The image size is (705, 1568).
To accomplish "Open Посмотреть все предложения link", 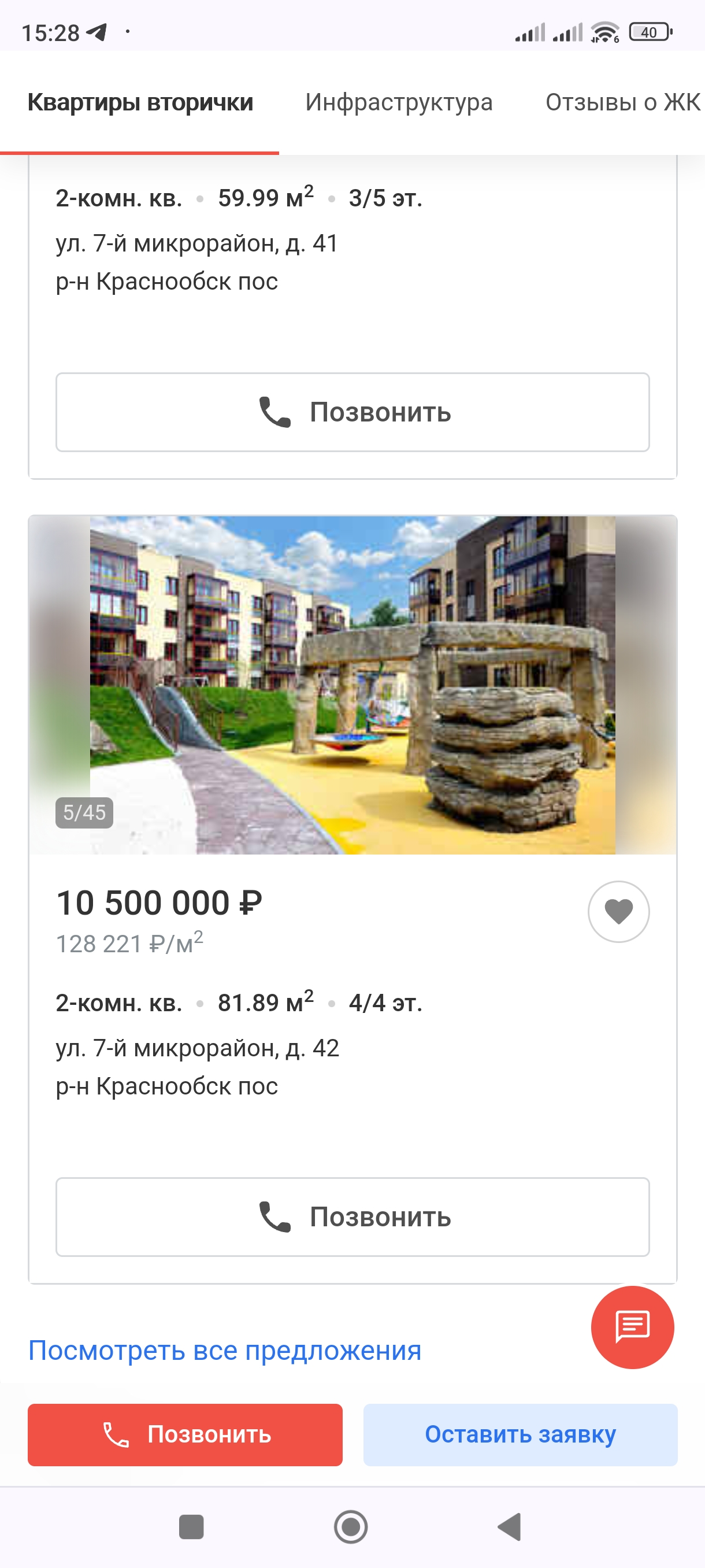I will [x=224, y=1351].
